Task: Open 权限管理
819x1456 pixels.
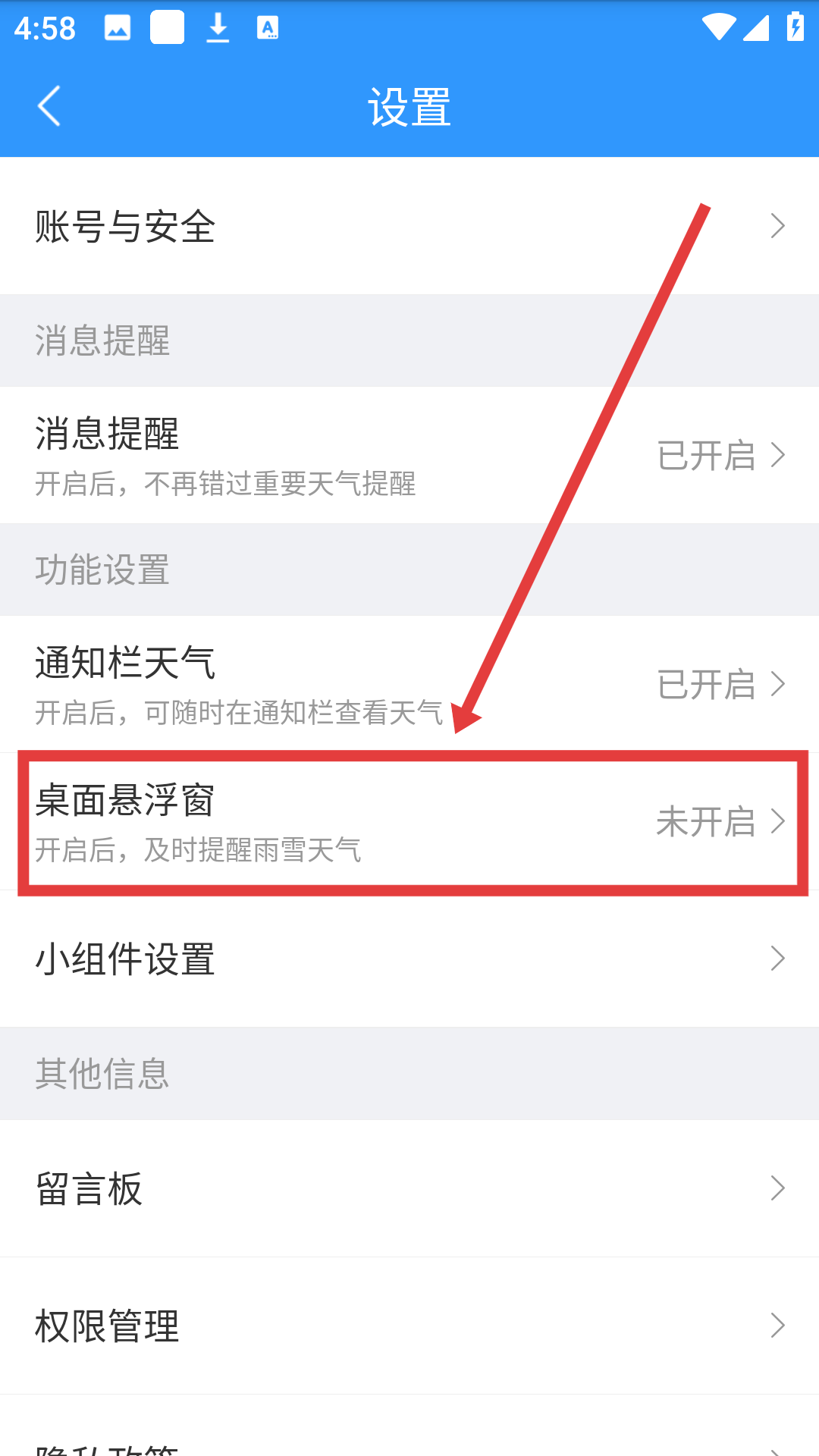Action: (x=409, y=1326)
